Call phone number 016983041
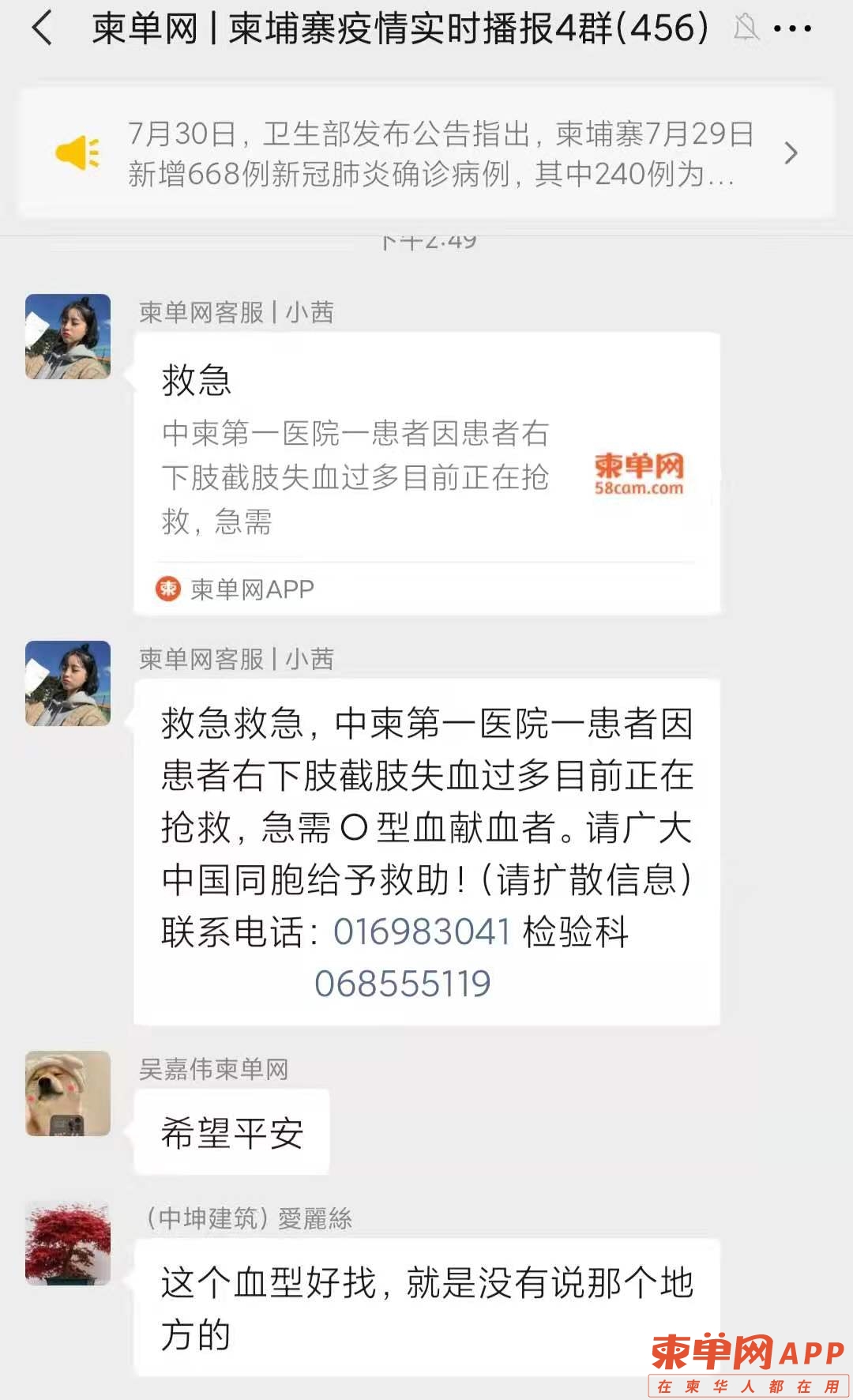Viewport: 853px width, 1400px height. pos(423,932)
